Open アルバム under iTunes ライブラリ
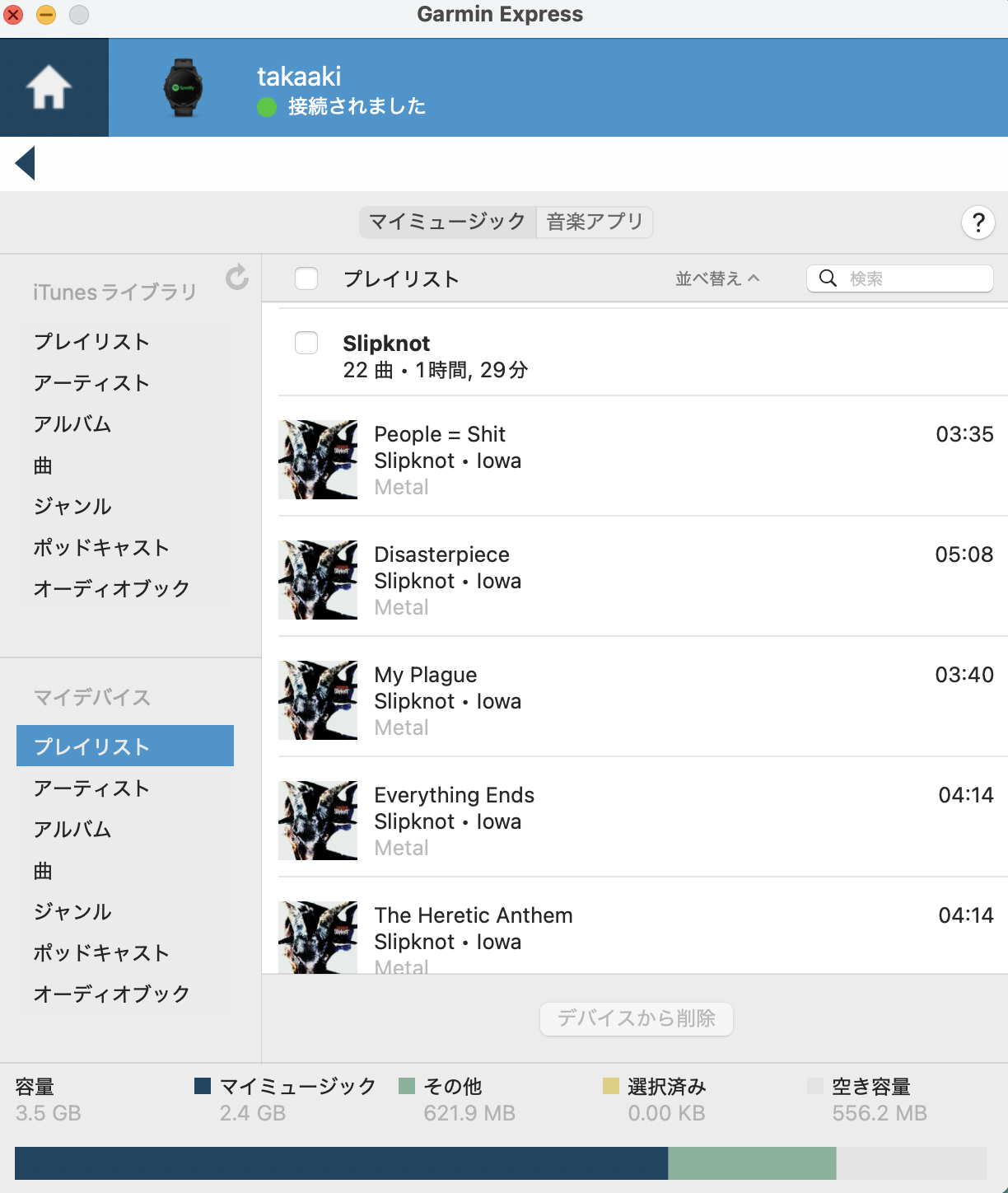Image resolution: width=1008 pixels, height=1193 pixels. [72, 424]
